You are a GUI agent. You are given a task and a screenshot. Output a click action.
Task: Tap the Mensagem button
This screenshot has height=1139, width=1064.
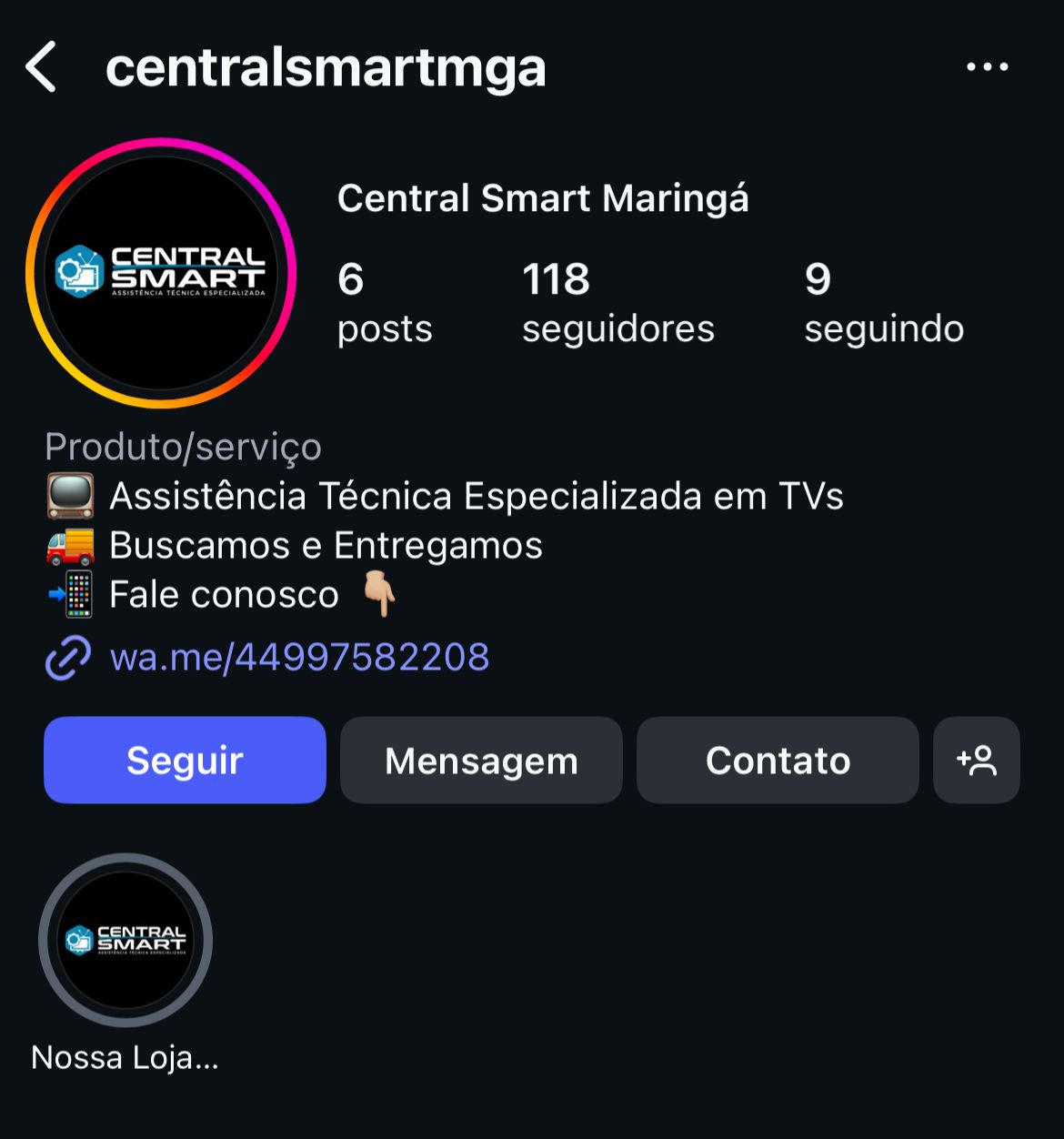[481, 761]
